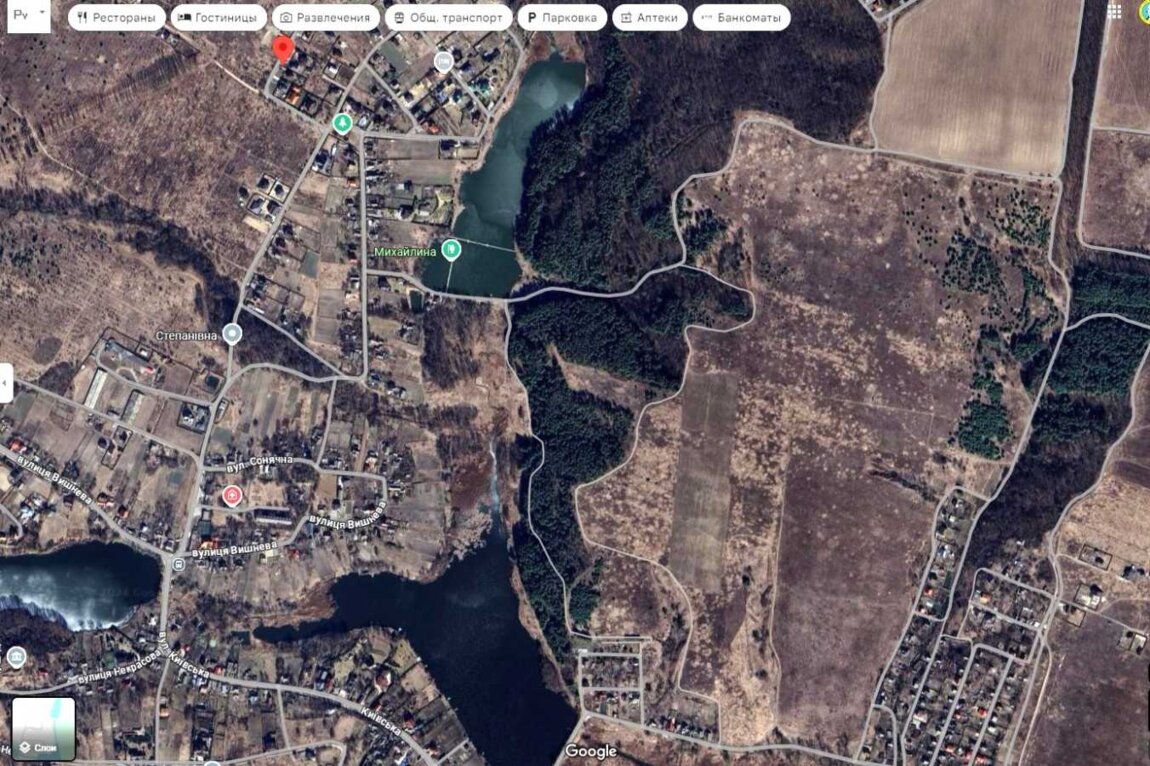This screenshot has width=1150, height=766.
Task: Open the account profile avatar
Action: (x=1144, y=12)
